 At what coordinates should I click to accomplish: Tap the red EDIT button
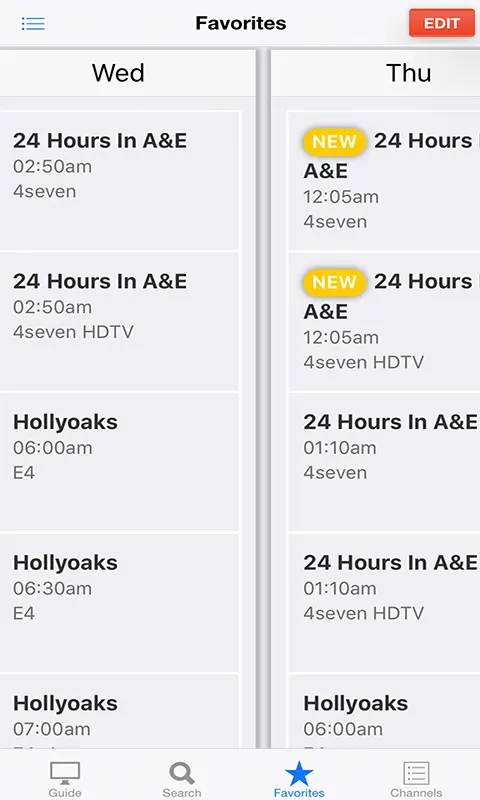coord(442,23)
